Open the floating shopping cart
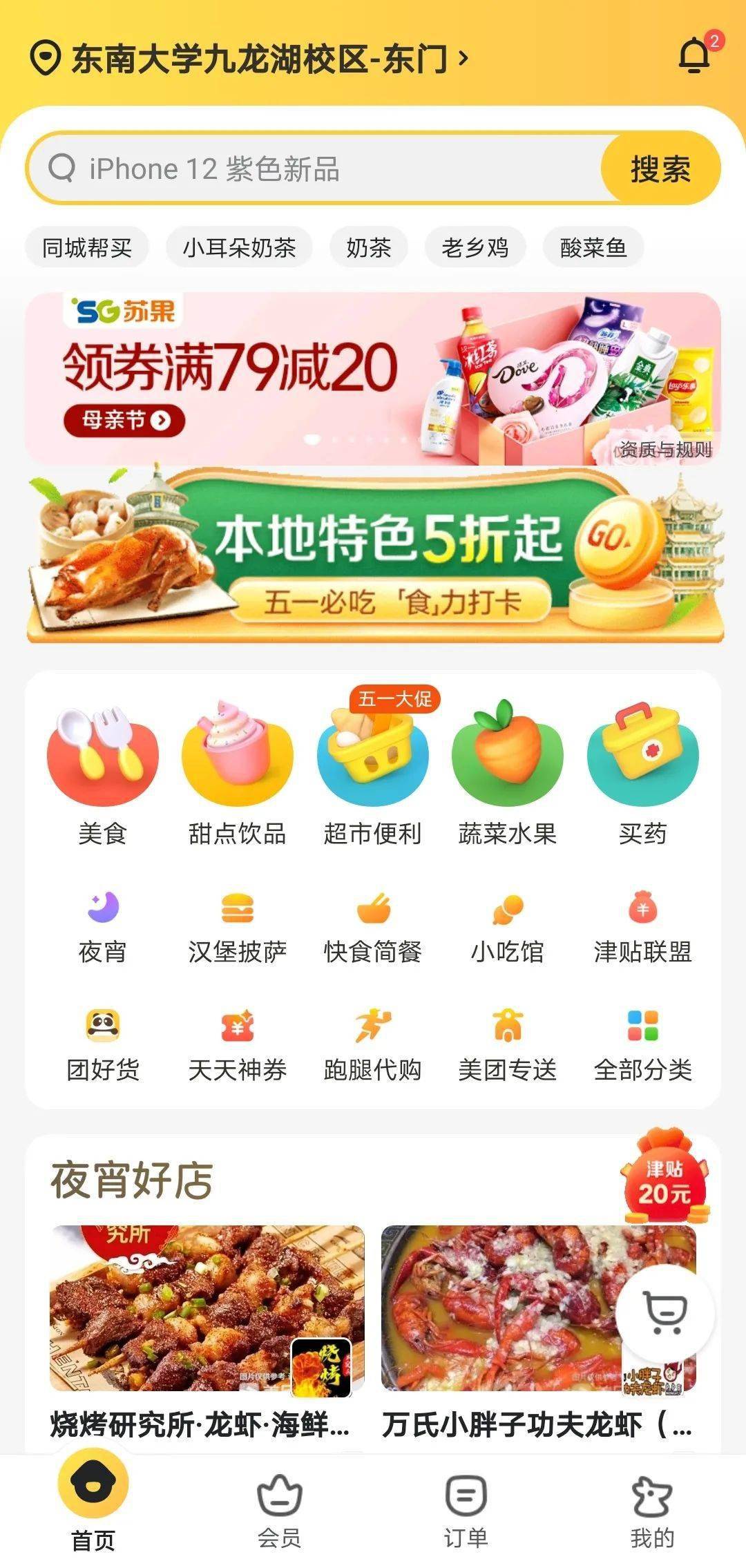The height and width of the screenshot is (1568, 746). pos(664,1312)
